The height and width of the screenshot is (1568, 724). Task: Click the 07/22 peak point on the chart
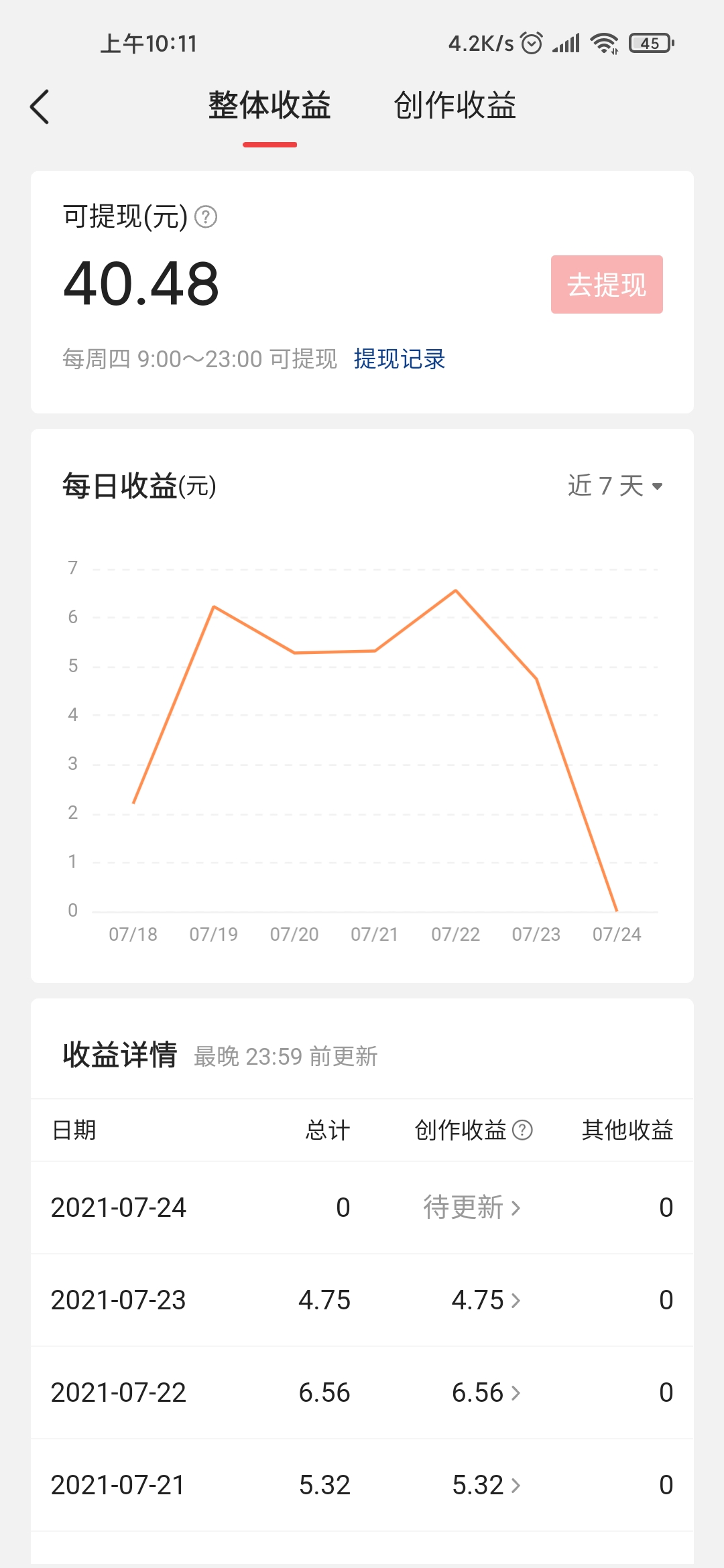(x=457, y=590)
